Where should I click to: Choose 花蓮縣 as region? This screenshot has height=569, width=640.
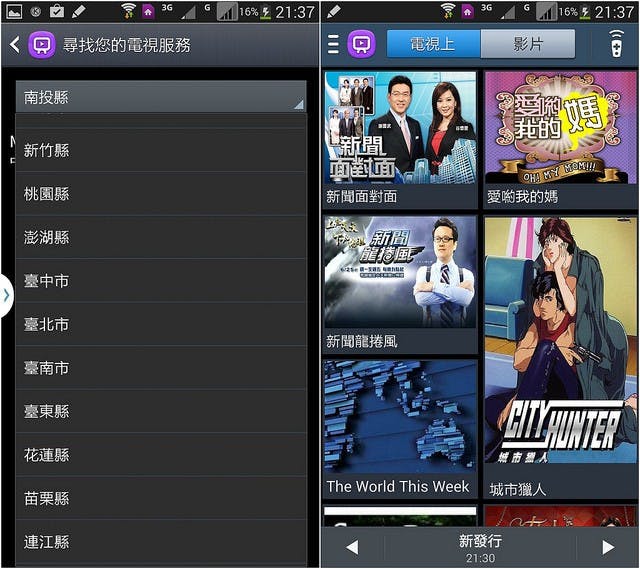tap(160, 455)
